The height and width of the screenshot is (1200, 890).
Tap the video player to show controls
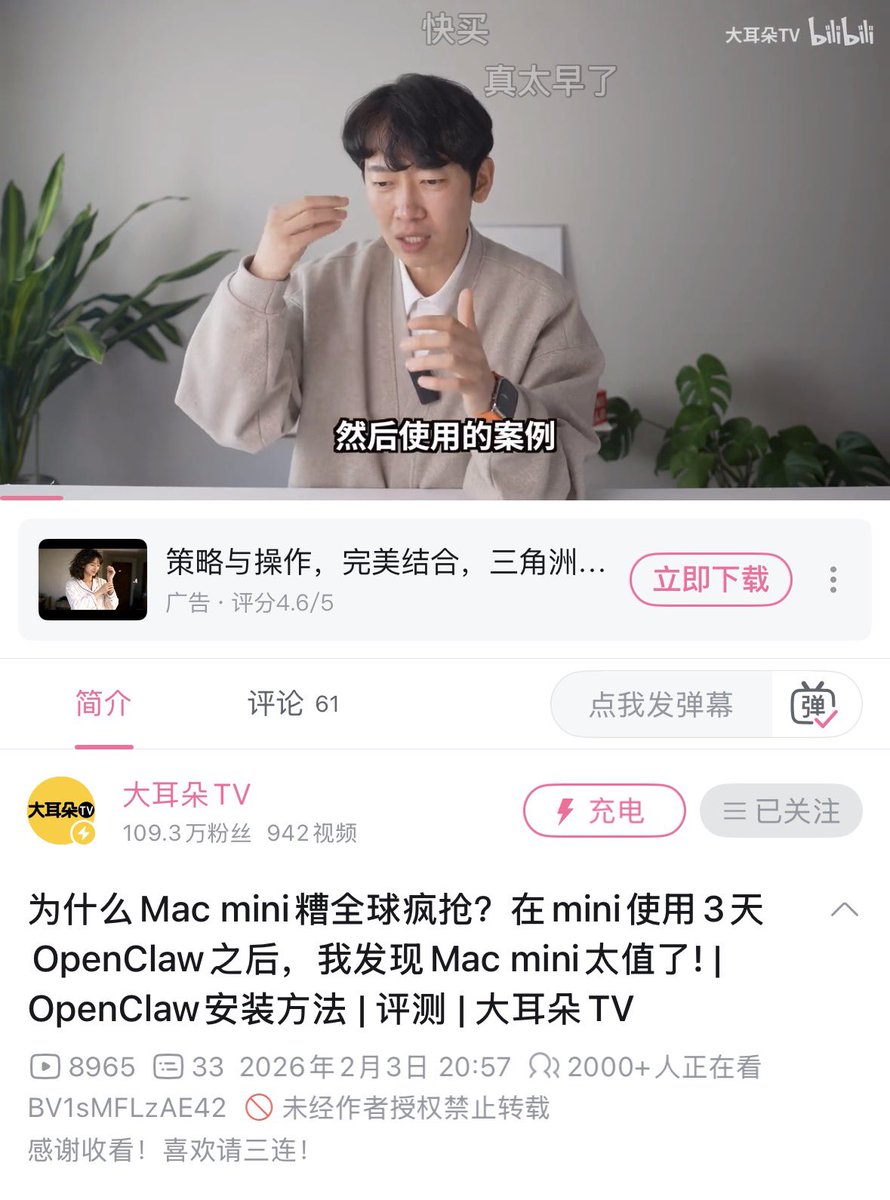coord(445,250)
